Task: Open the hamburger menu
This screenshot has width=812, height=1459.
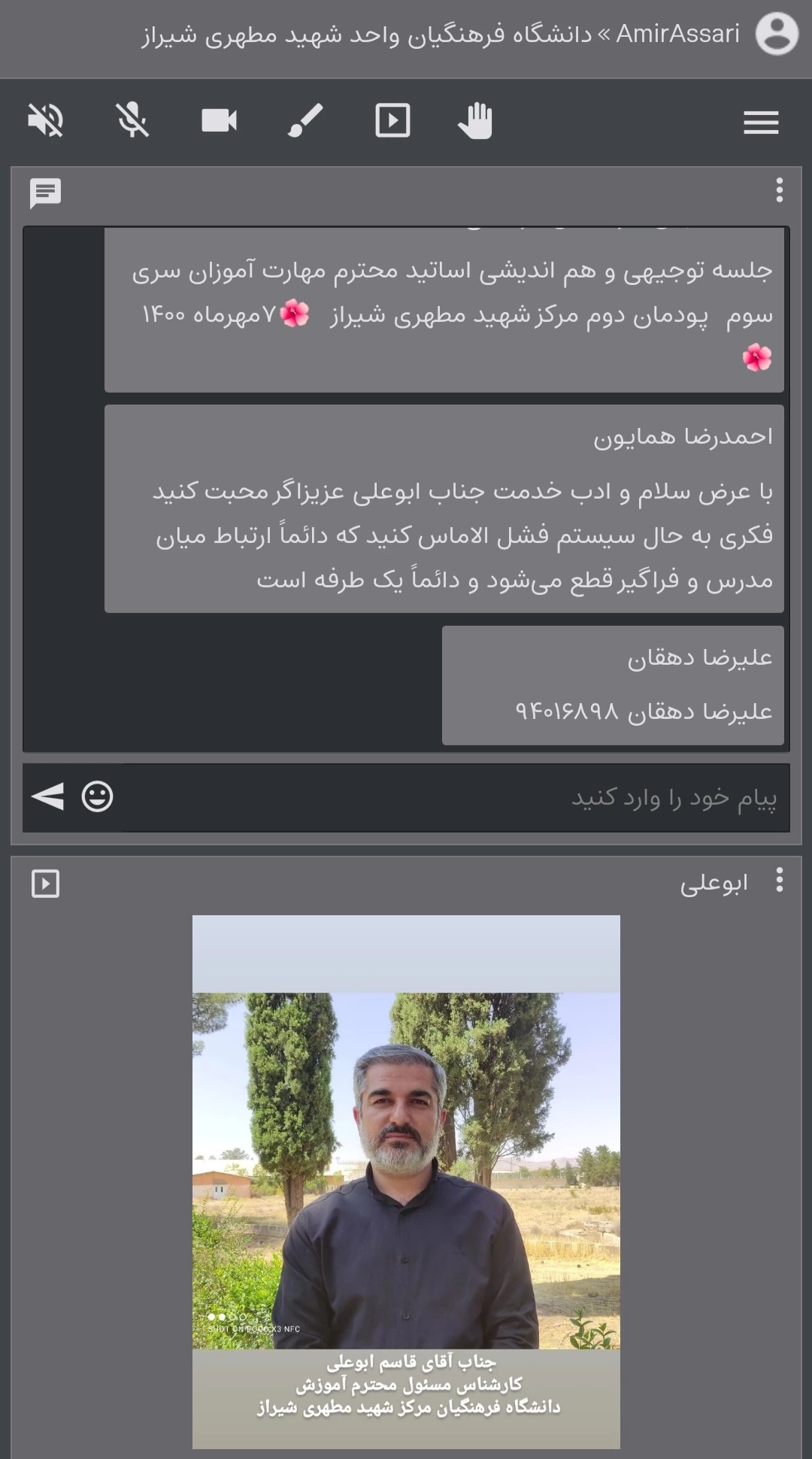Action: 761,122
